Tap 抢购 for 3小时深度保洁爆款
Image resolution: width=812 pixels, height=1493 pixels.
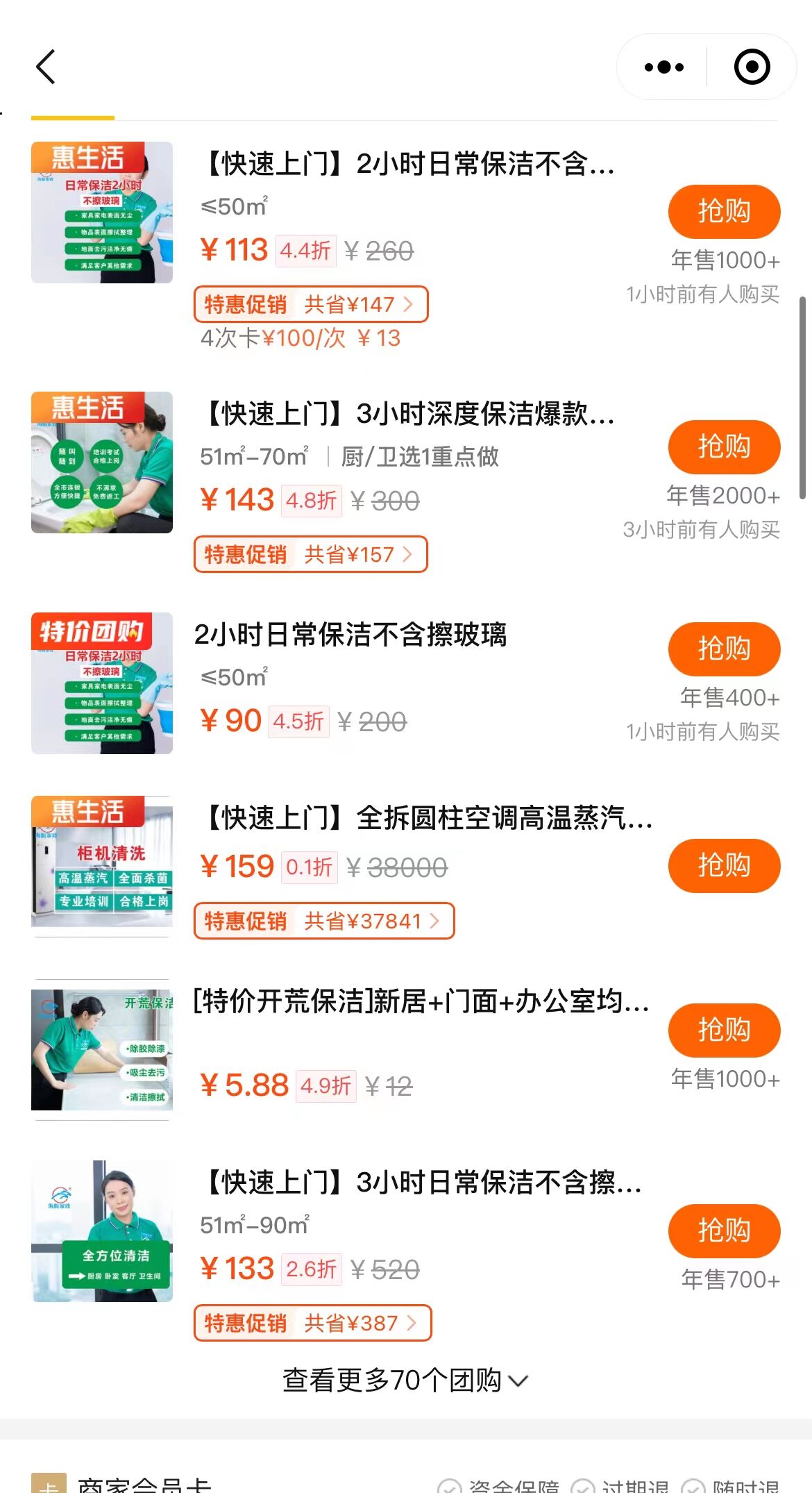[723, 447]
